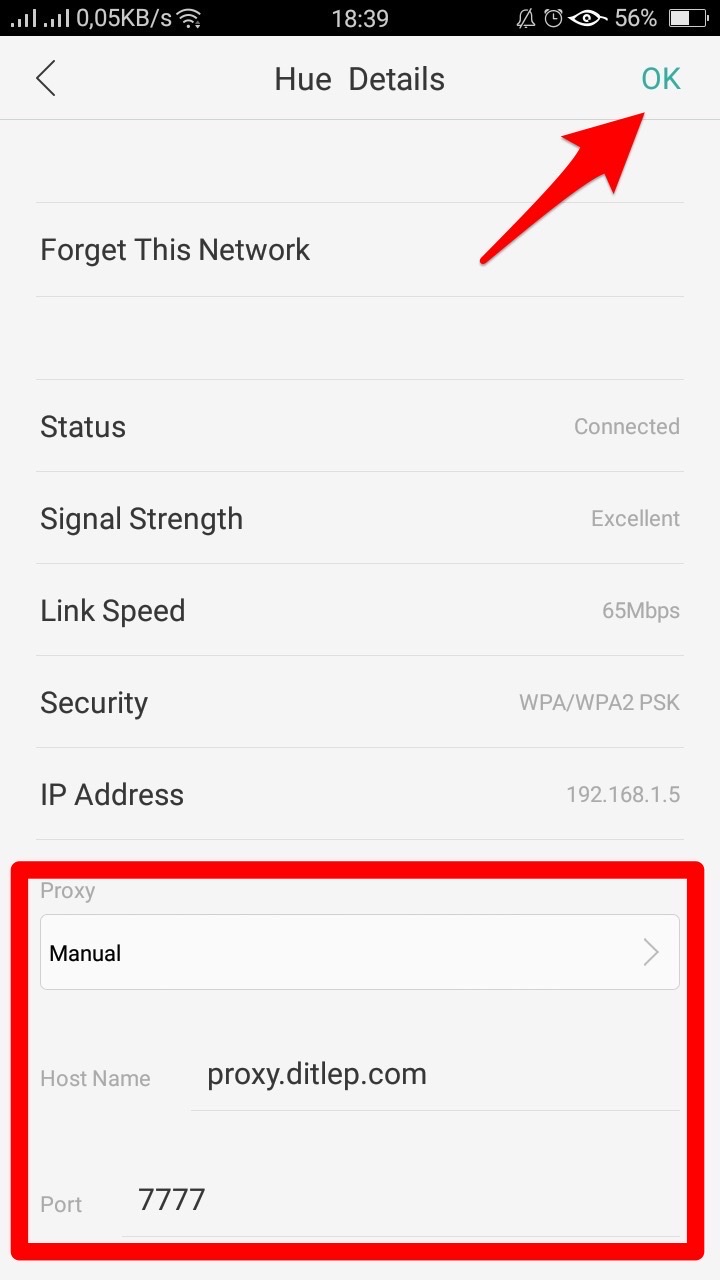This screenshot has width=720, height=1280.
Task: Confirm the settings with OK
Action: click(x=660, y=79)
